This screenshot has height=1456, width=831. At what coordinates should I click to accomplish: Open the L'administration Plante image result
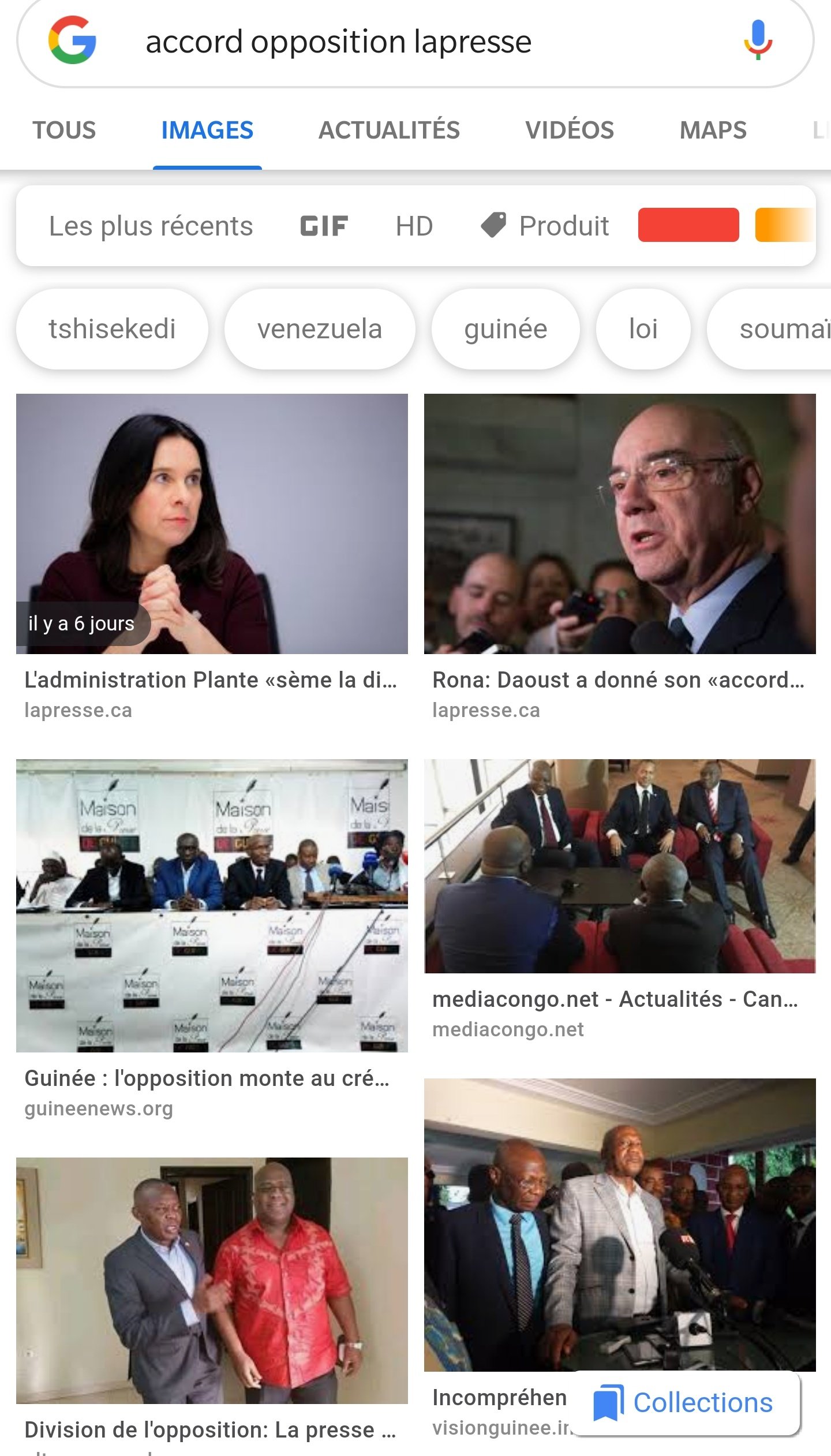pos(212,524)
